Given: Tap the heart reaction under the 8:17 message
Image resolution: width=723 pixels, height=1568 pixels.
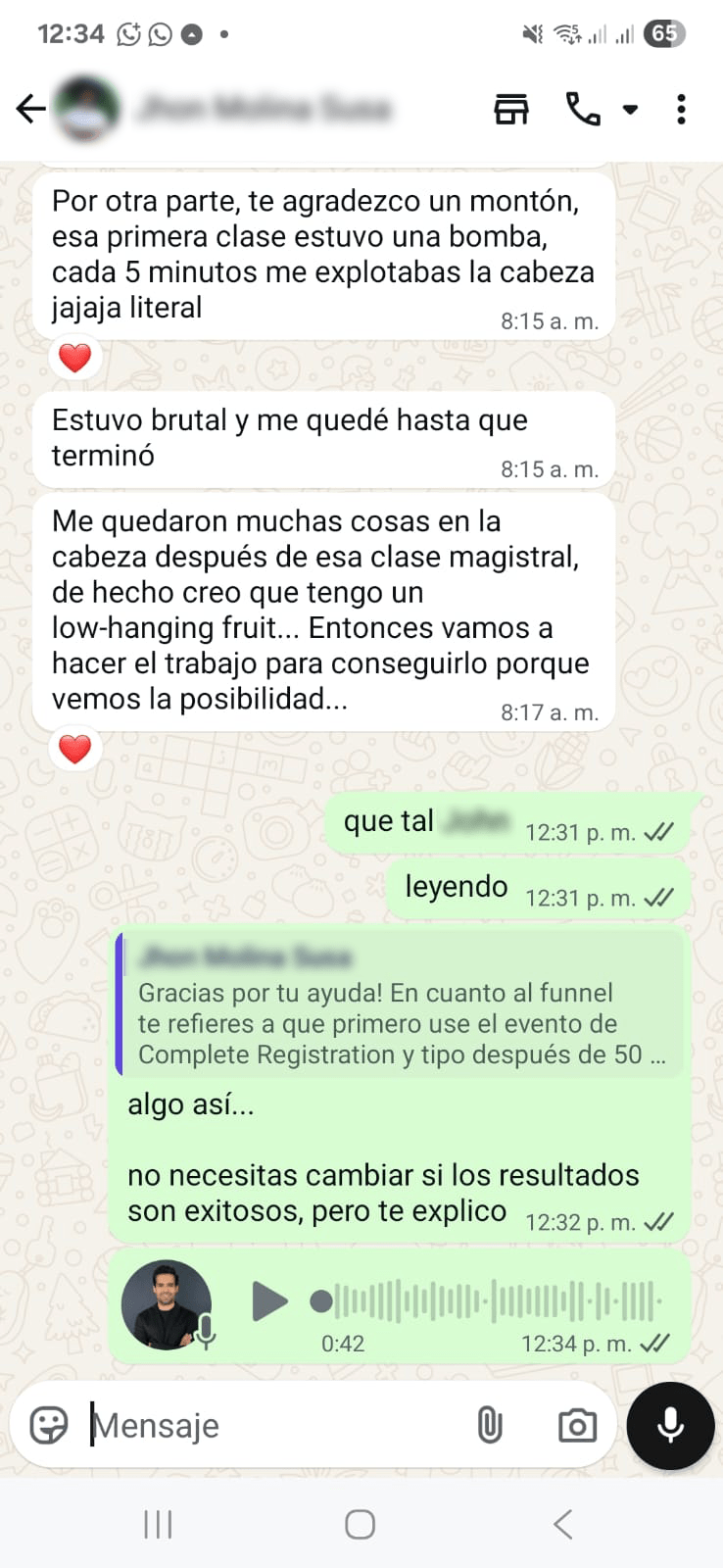Looking at the screenshot, I should 75,750.
